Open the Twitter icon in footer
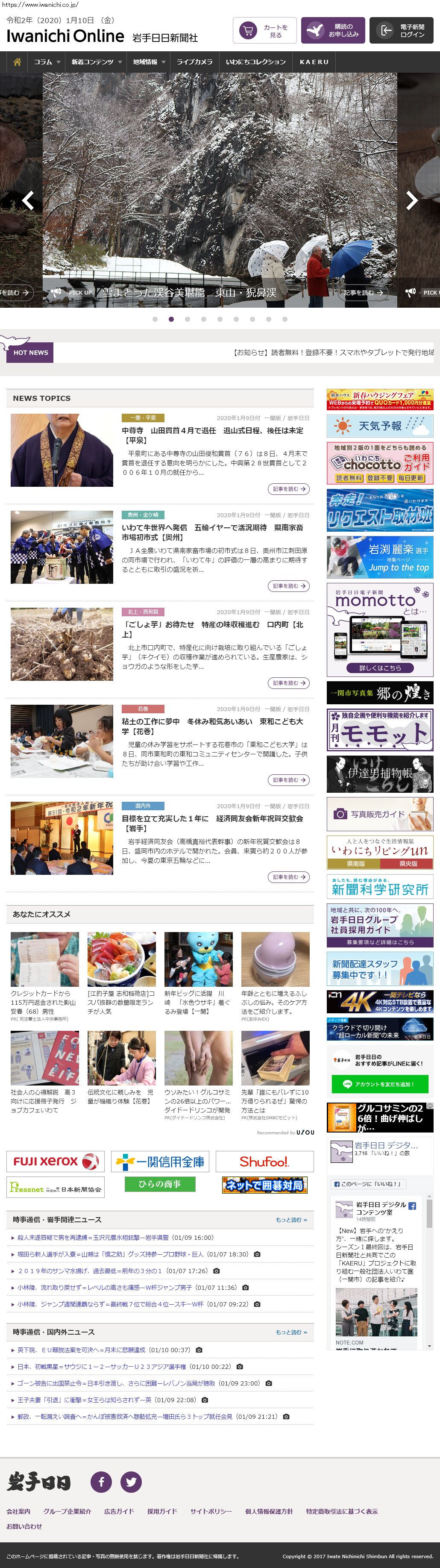 (131, 1482)
